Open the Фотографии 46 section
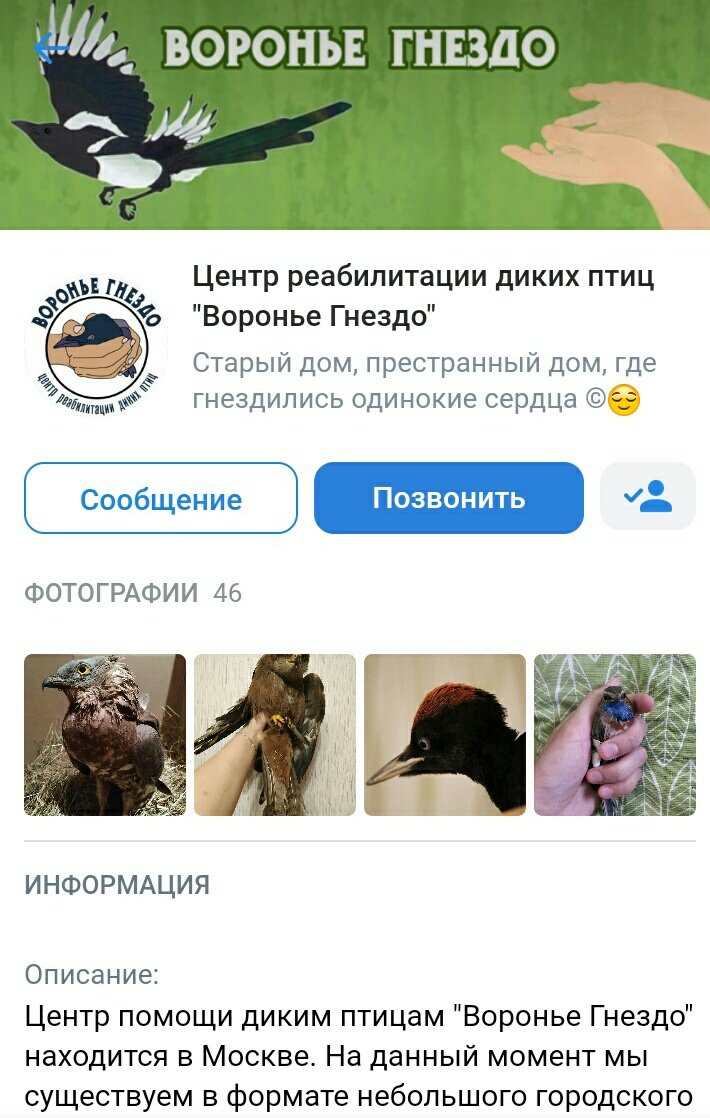The width and height of the screenshot is (710, 1118). (x=133, y=593)
